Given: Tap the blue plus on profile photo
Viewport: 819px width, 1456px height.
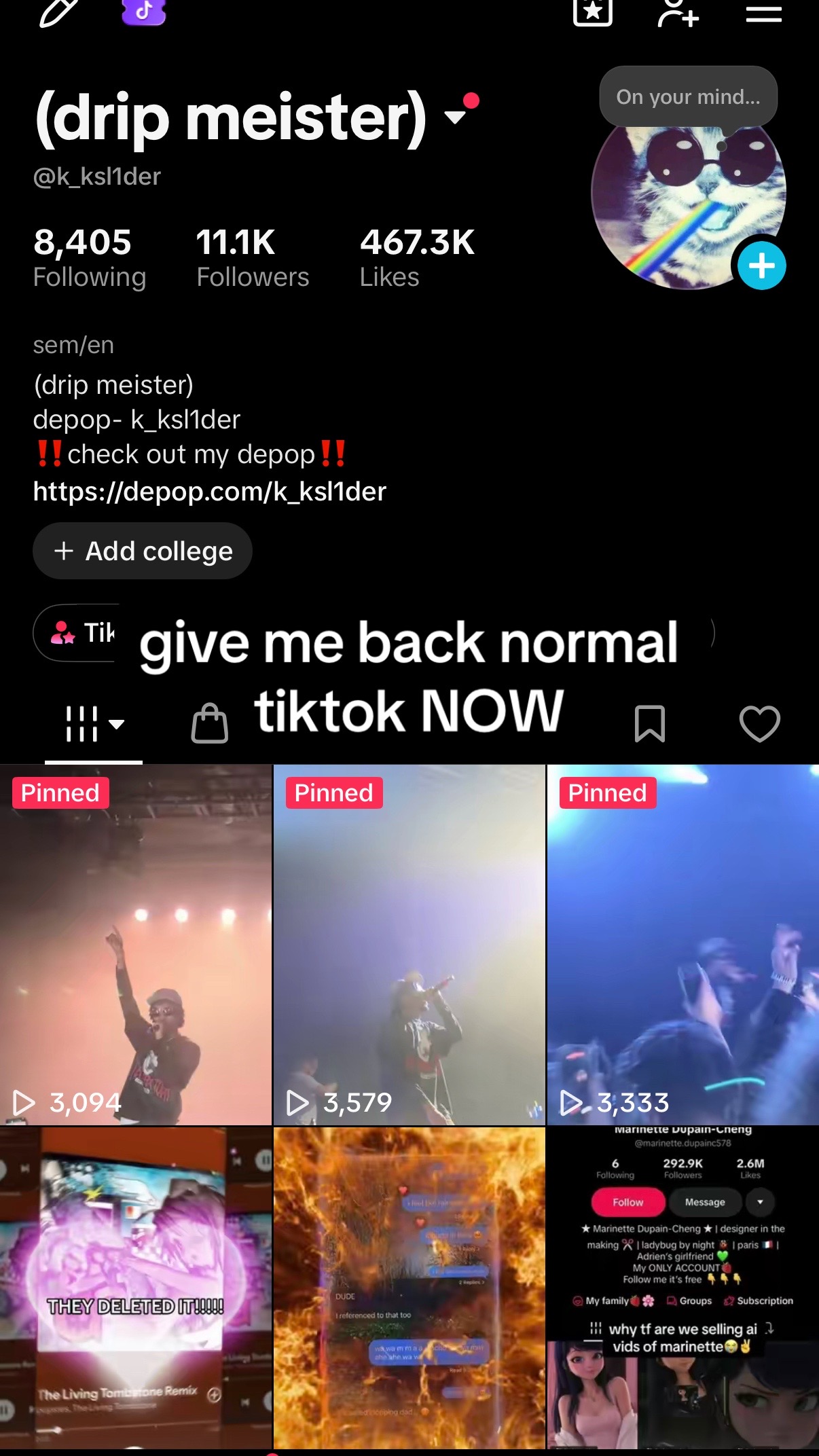Looking at the screenshot, I should (x=761, y=266).
